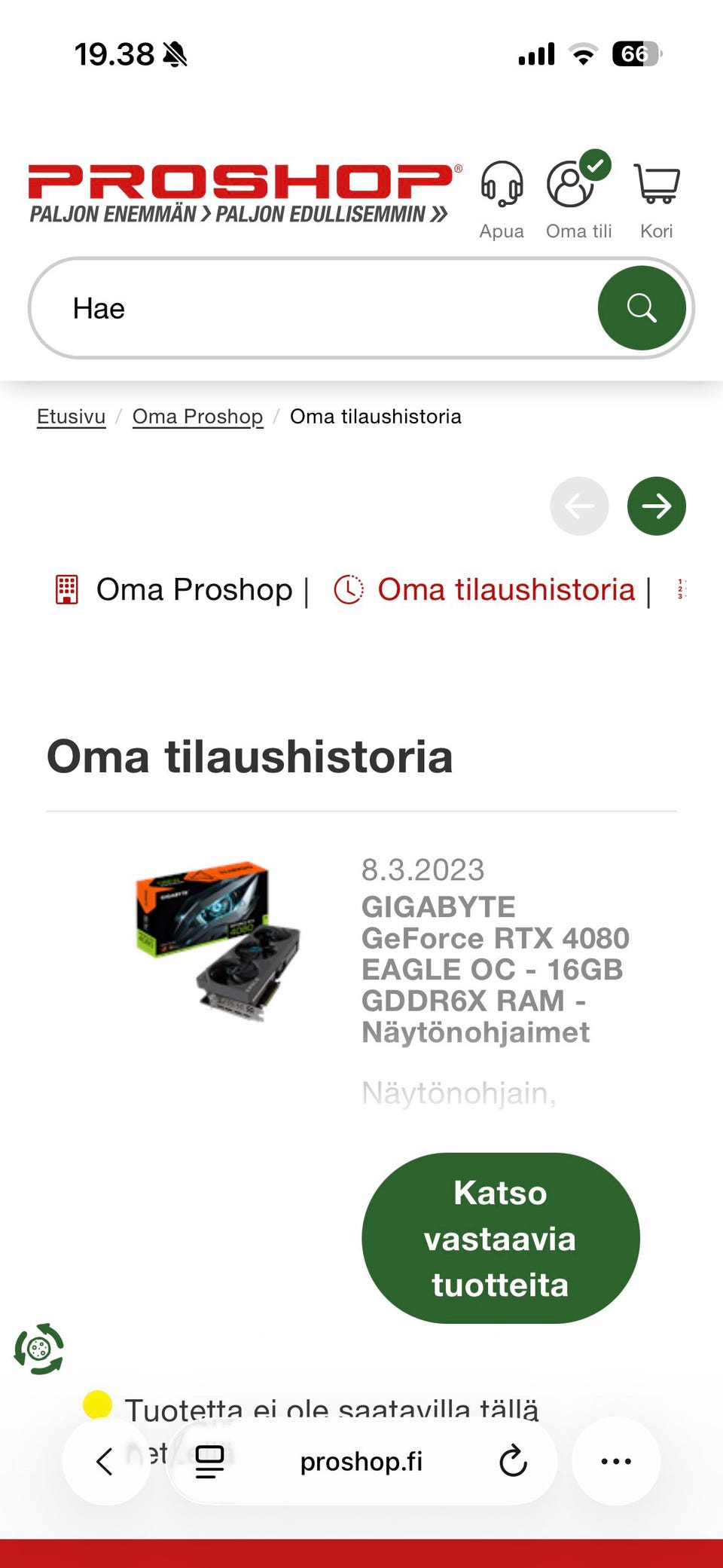Open the Apua help headset icon
The width and height of the screenshot is (723, 1568).
[x=503, y=185]
